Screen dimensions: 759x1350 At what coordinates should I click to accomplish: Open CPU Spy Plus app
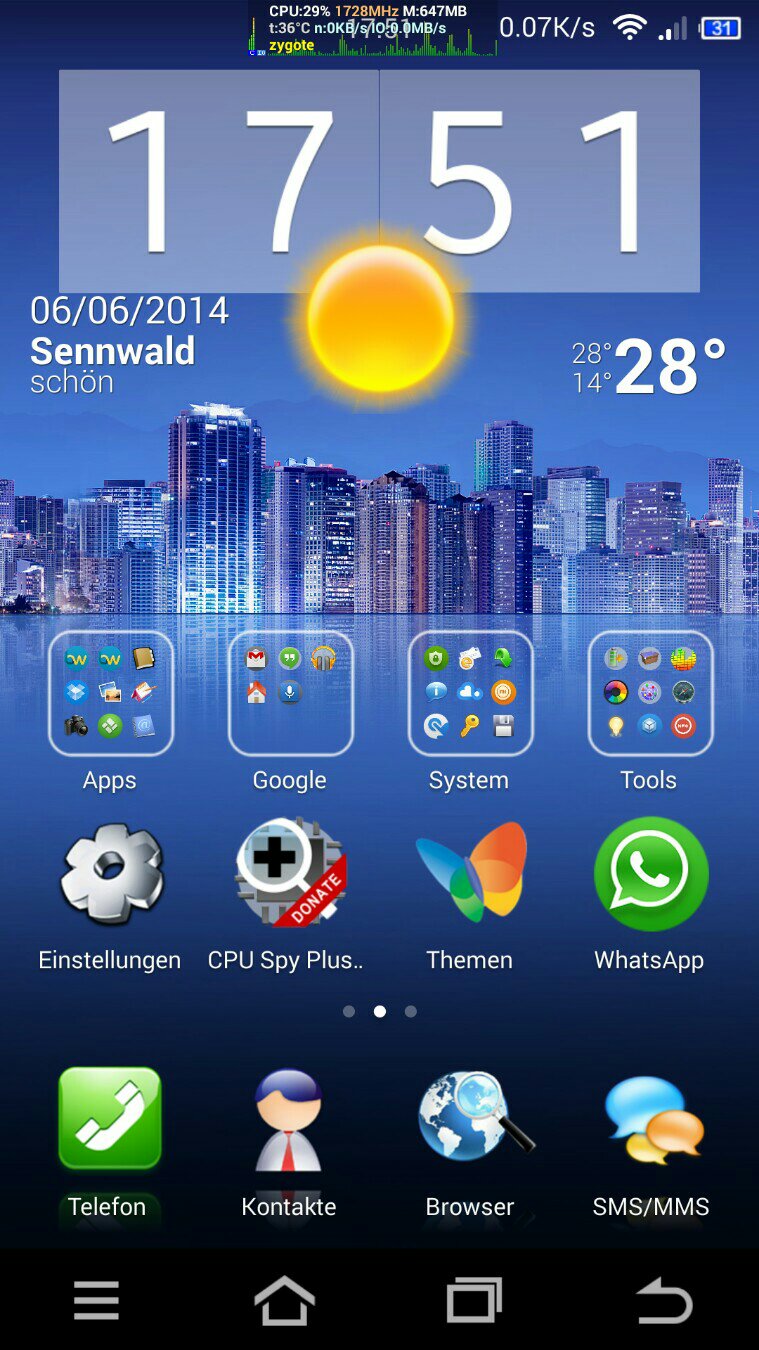290,873
